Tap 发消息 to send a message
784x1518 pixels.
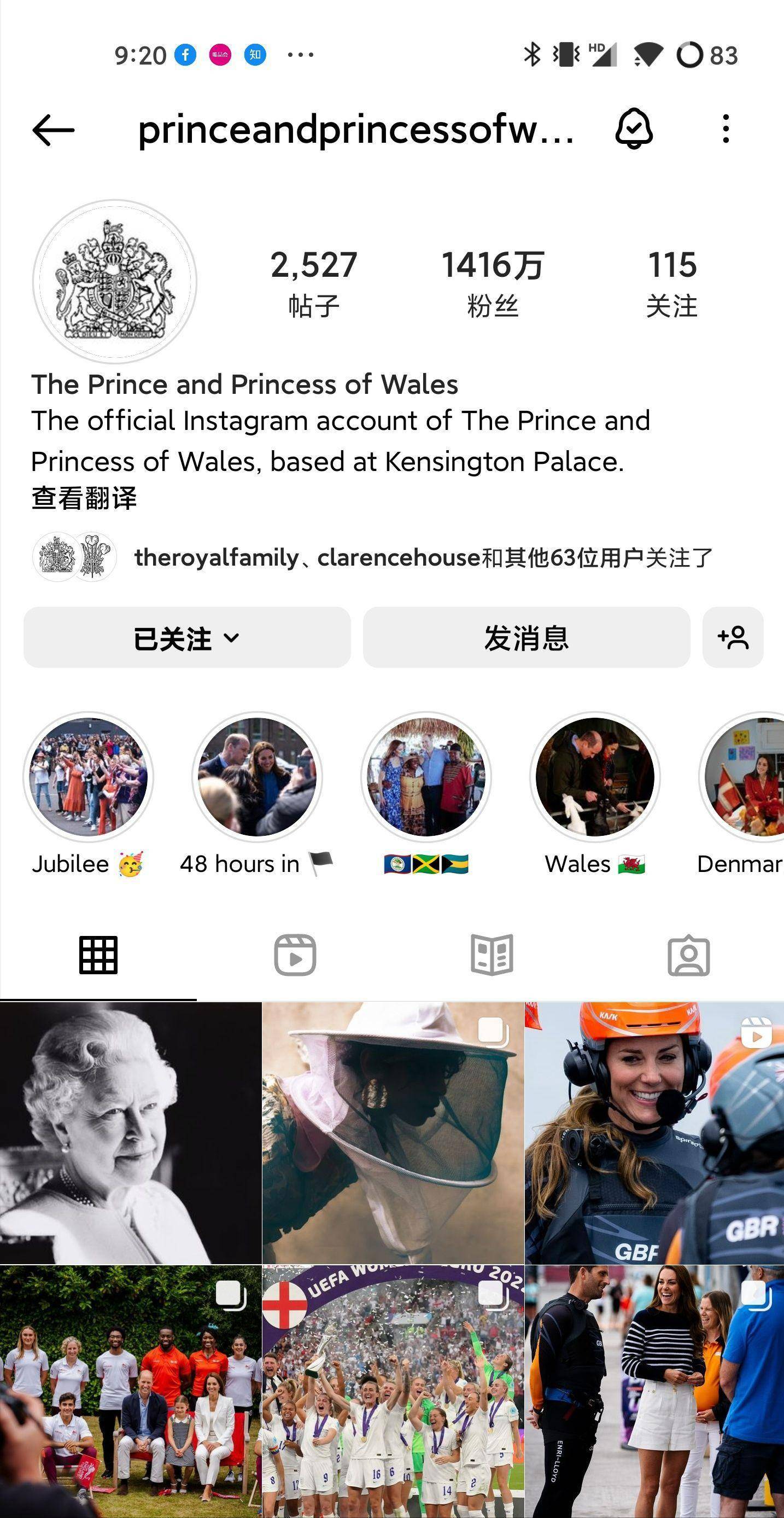pos(526,638)
